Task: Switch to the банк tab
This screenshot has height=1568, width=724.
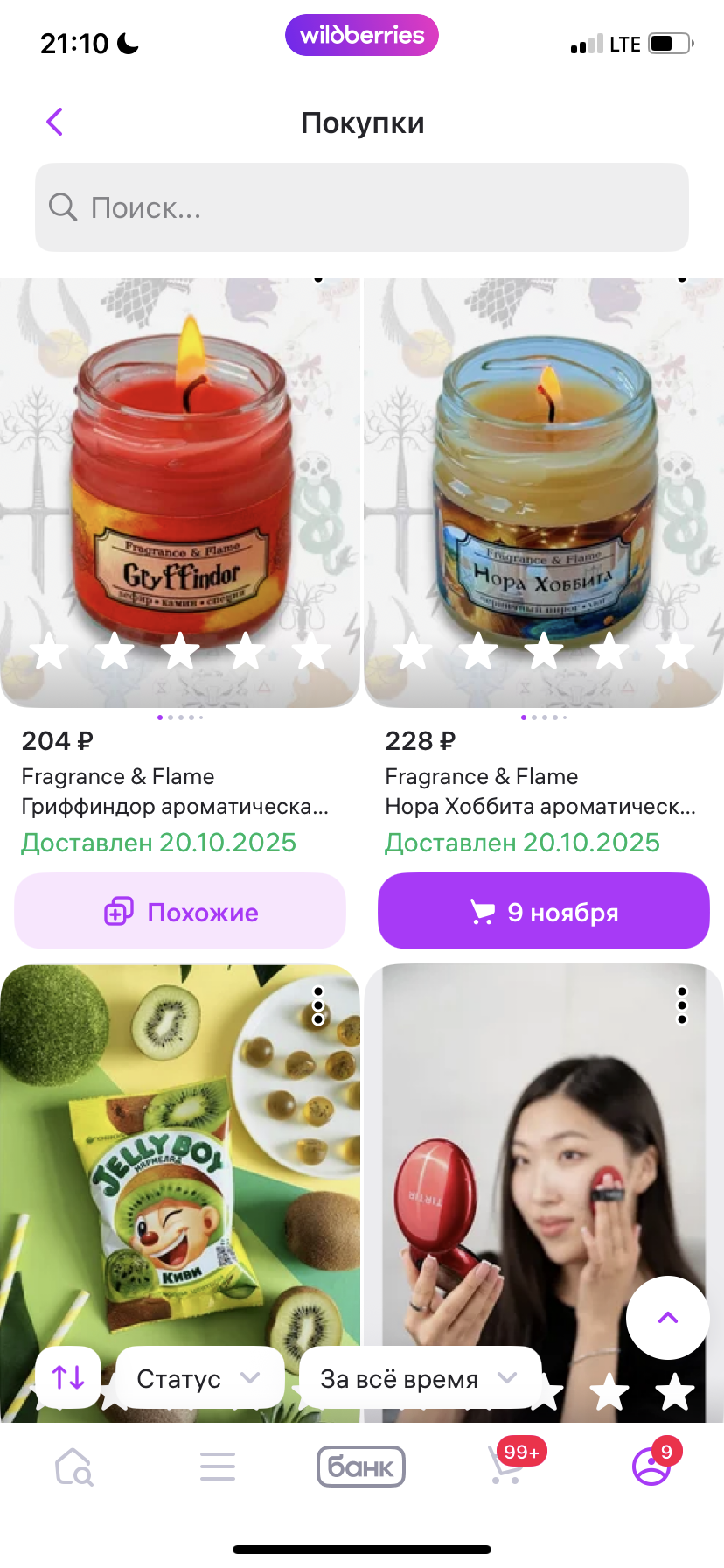Action: pos(361,1466)
